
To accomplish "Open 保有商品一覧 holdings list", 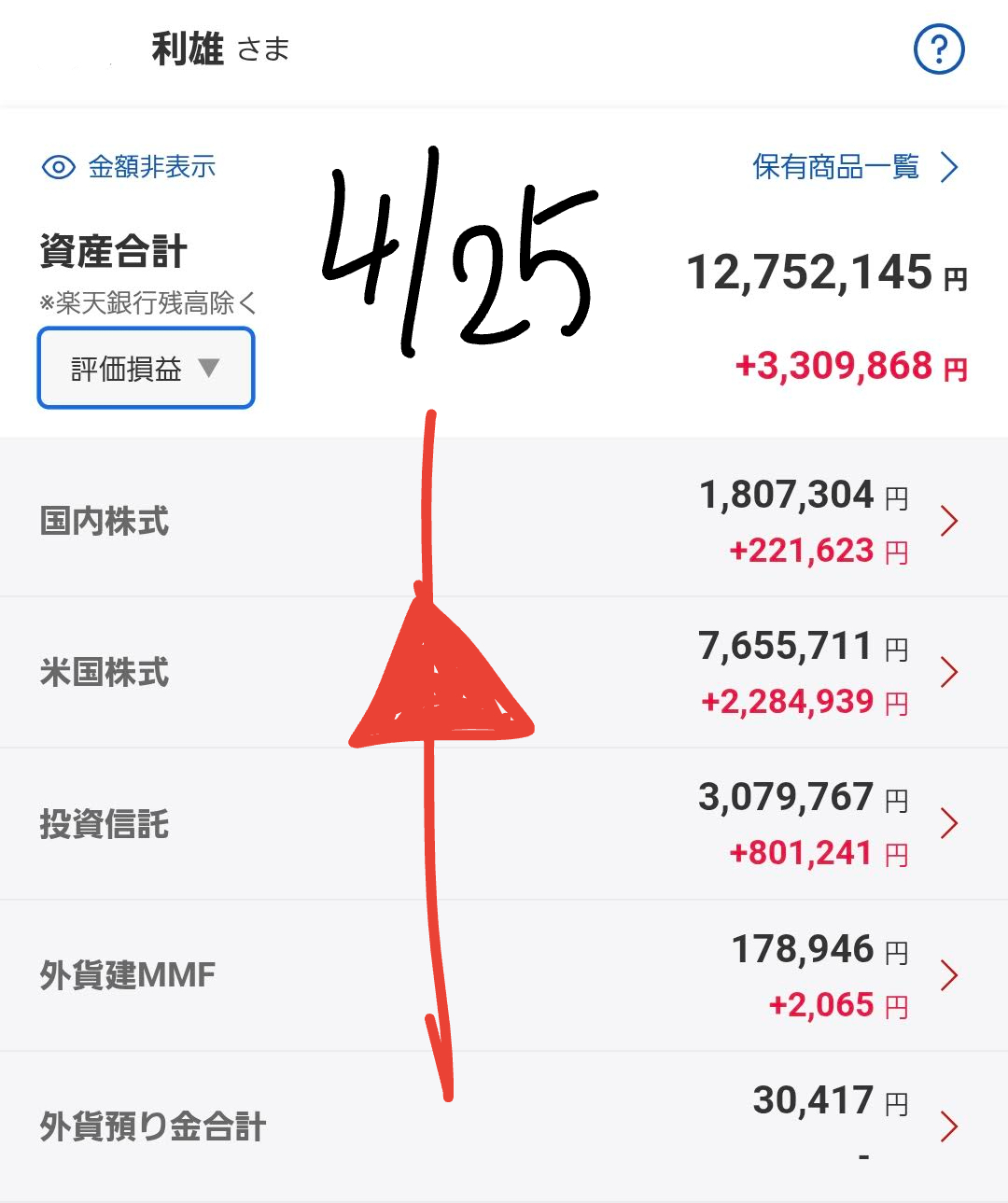I will pyautogui.click(x=854, y=167).
